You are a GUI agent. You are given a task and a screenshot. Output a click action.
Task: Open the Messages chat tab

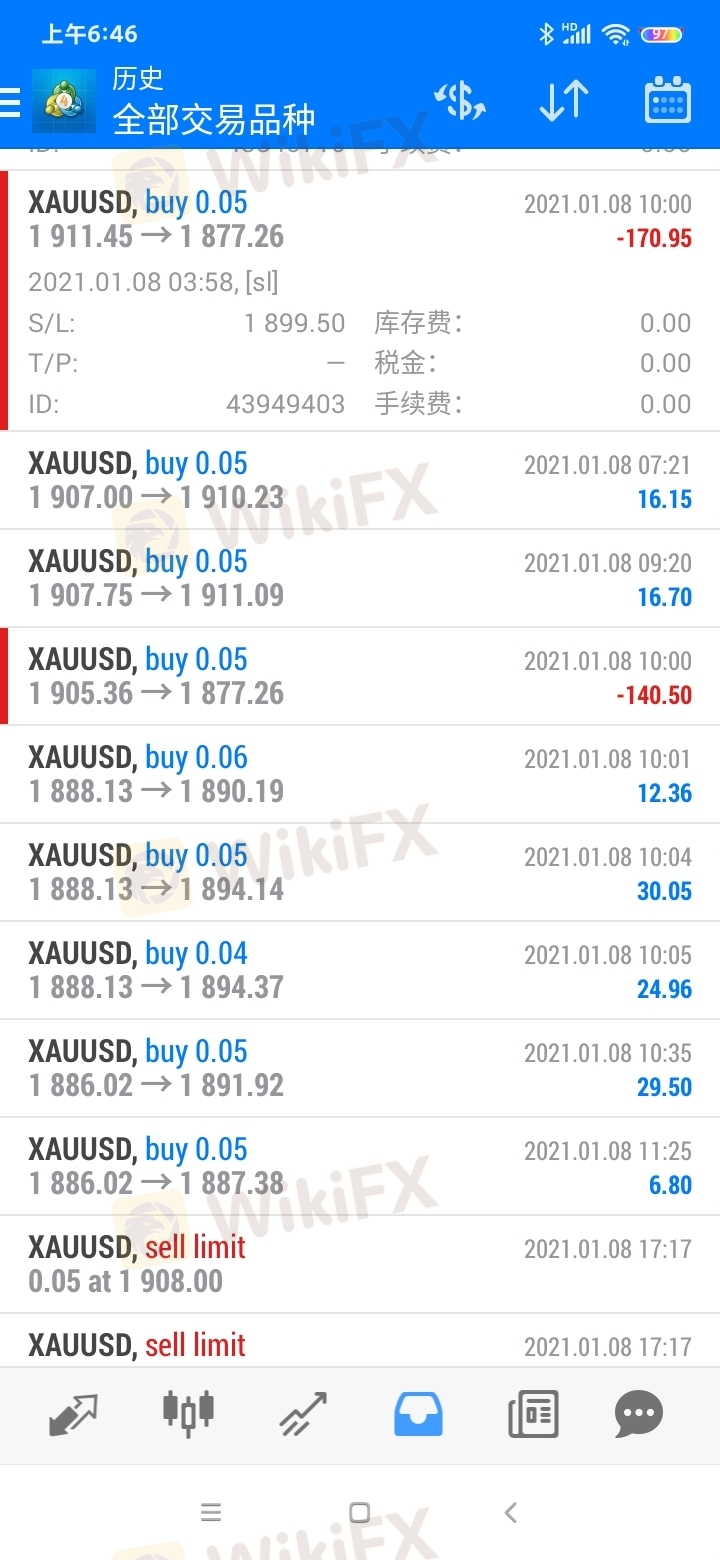[638, 1414]
